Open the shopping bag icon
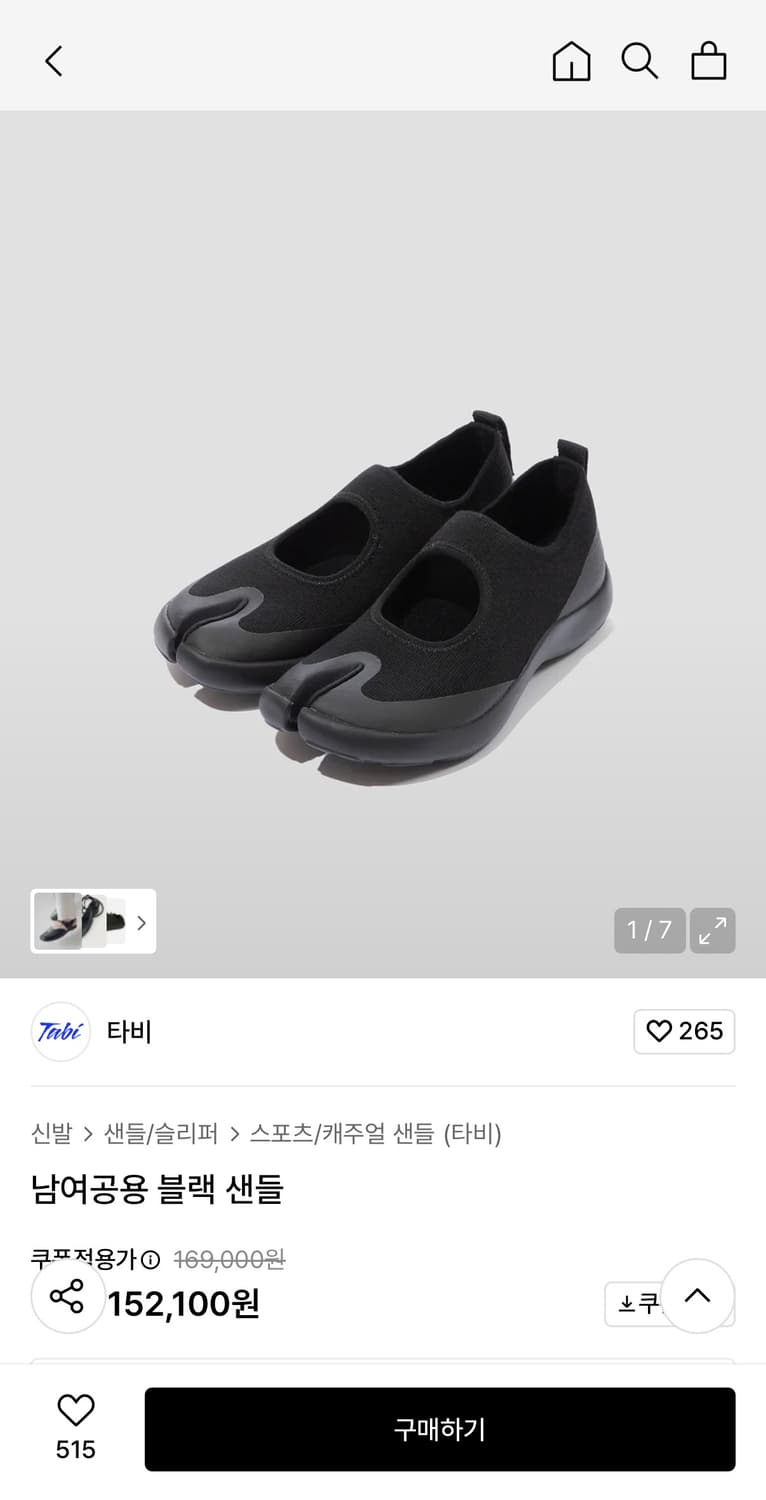 pyautogui.click(x=708, y=60)
